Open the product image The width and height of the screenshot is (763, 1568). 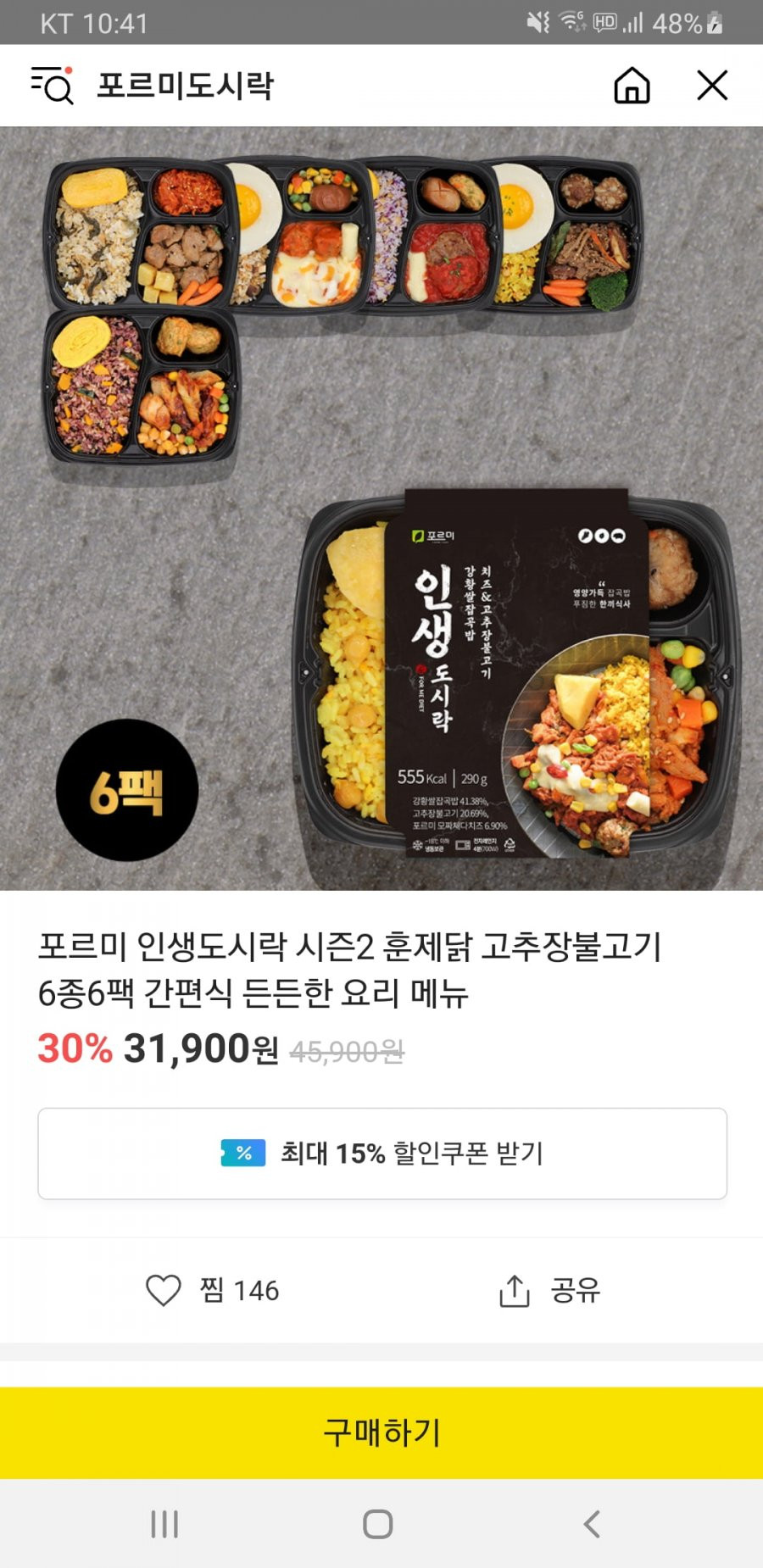coord(381,509)
